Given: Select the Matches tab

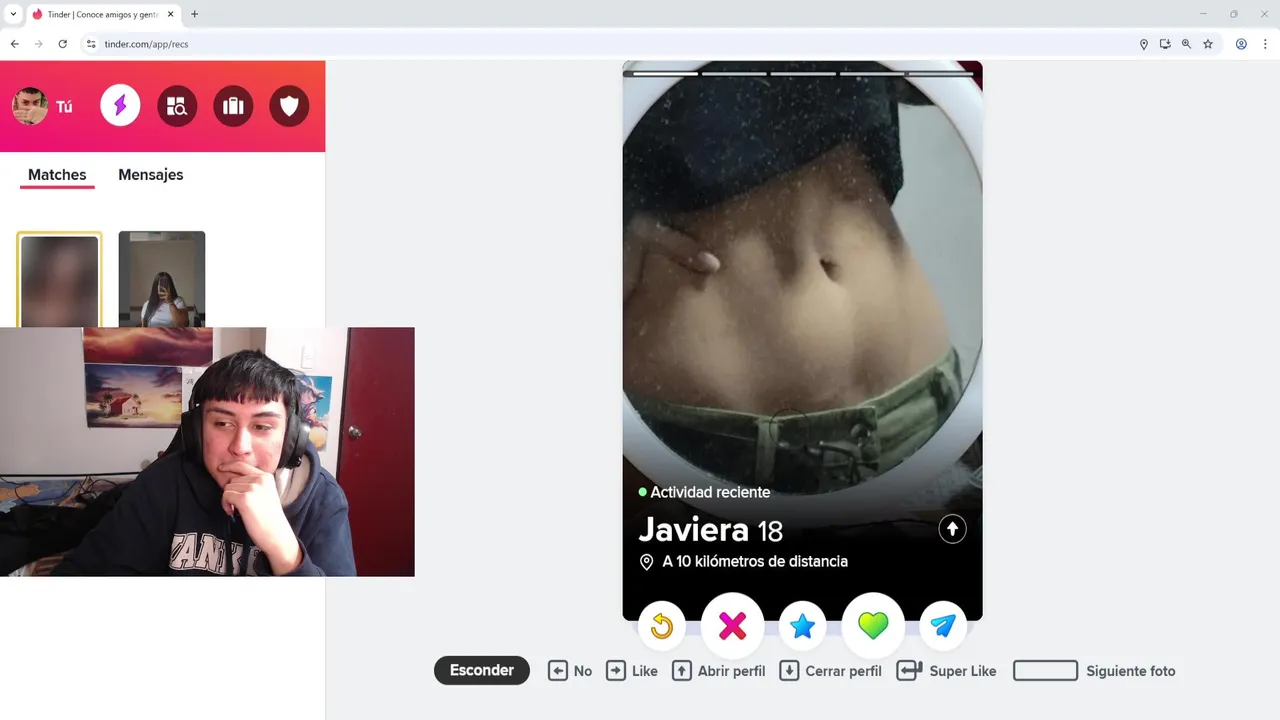Looking at the screenshot, I should (57, 175).
